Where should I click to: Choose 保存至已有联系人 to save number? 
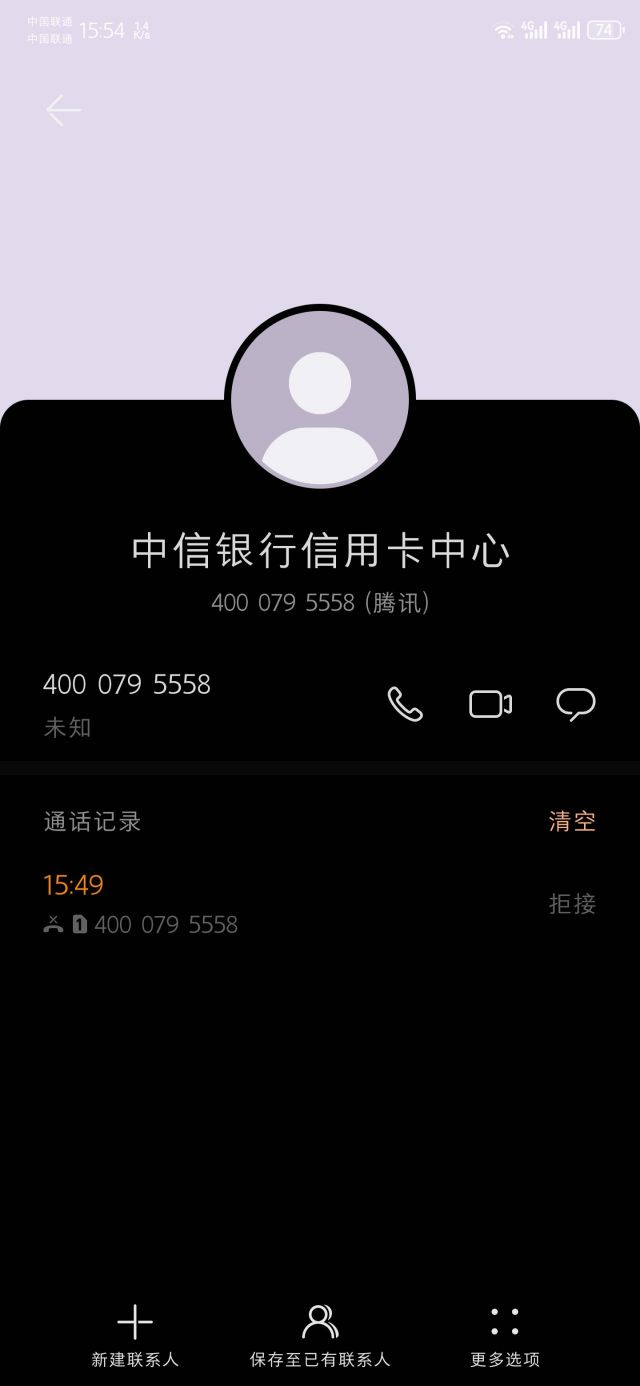[x=320, y=1335]
